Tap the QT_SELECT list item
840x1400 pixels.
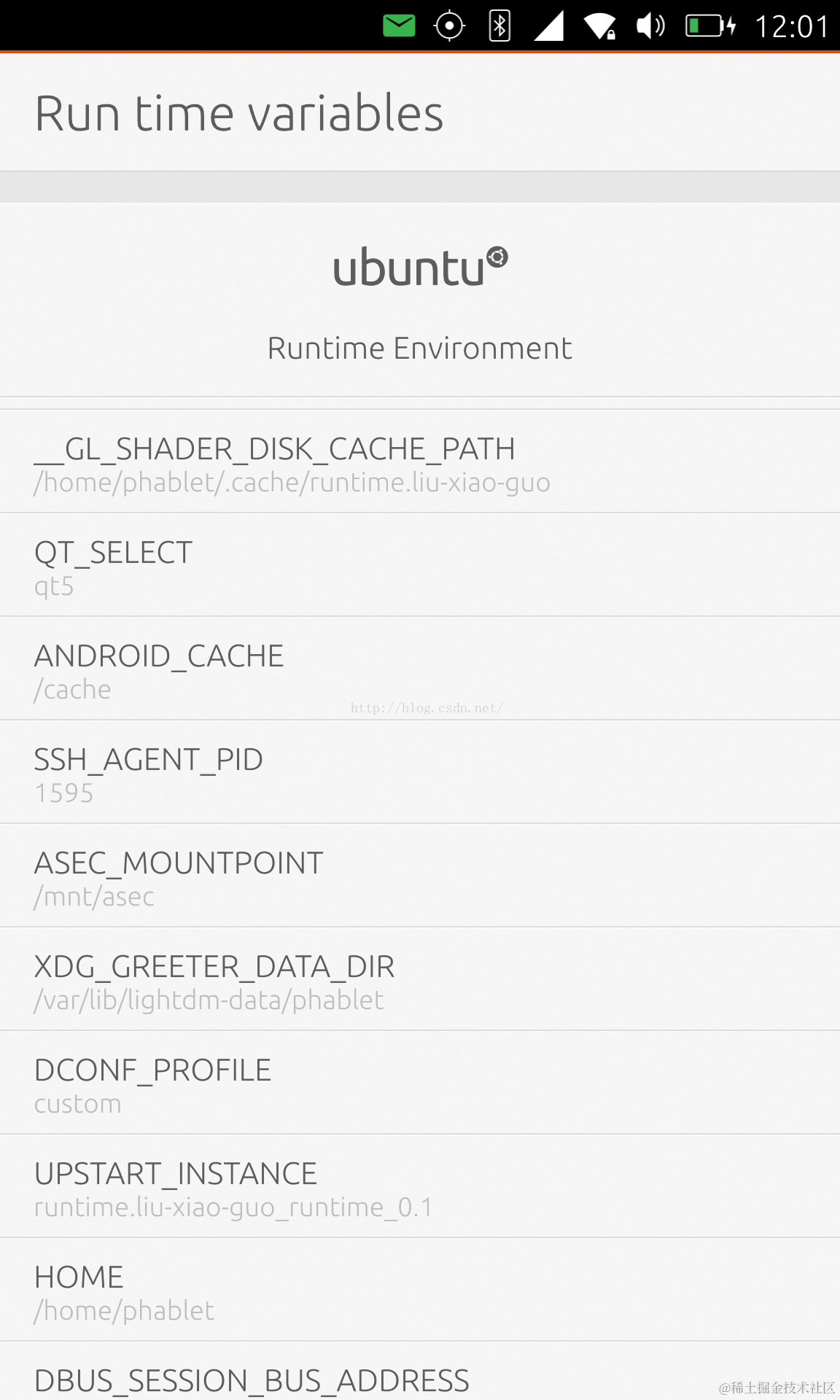tap(420, 566)
